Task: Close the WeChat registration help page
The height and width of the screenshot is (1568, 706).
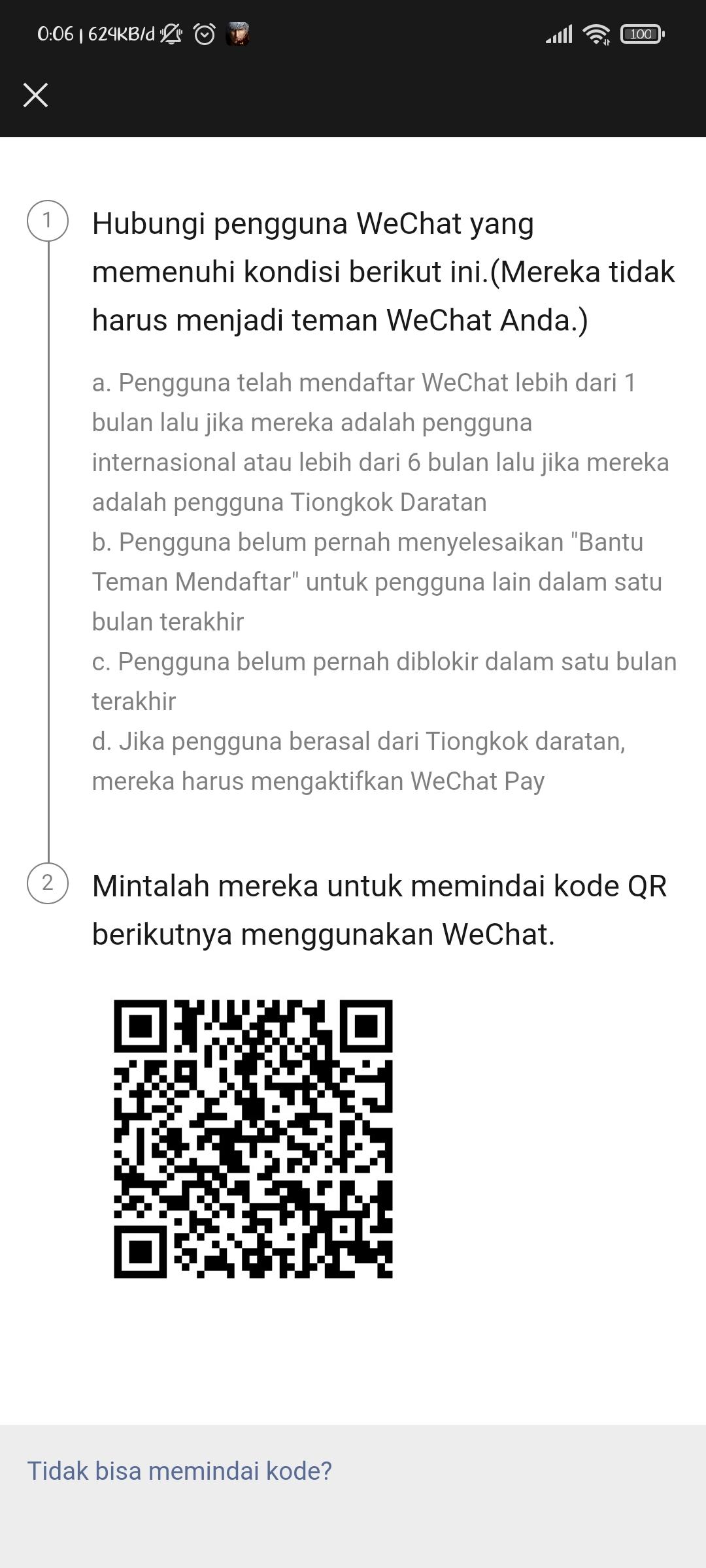Action: click(35, 95)
